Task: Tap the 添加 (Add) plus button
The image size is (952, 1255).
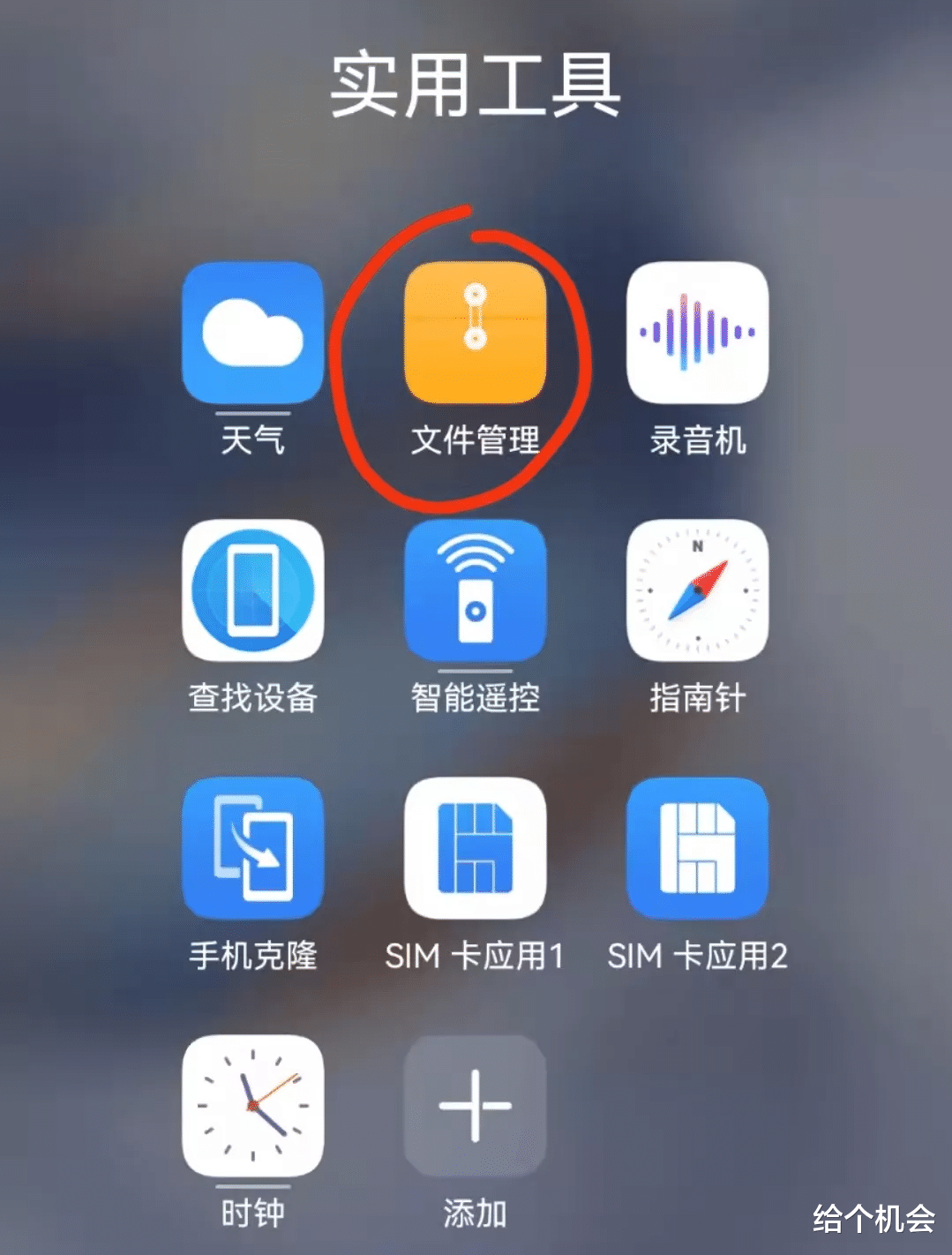Action: tap(475, 1108)
